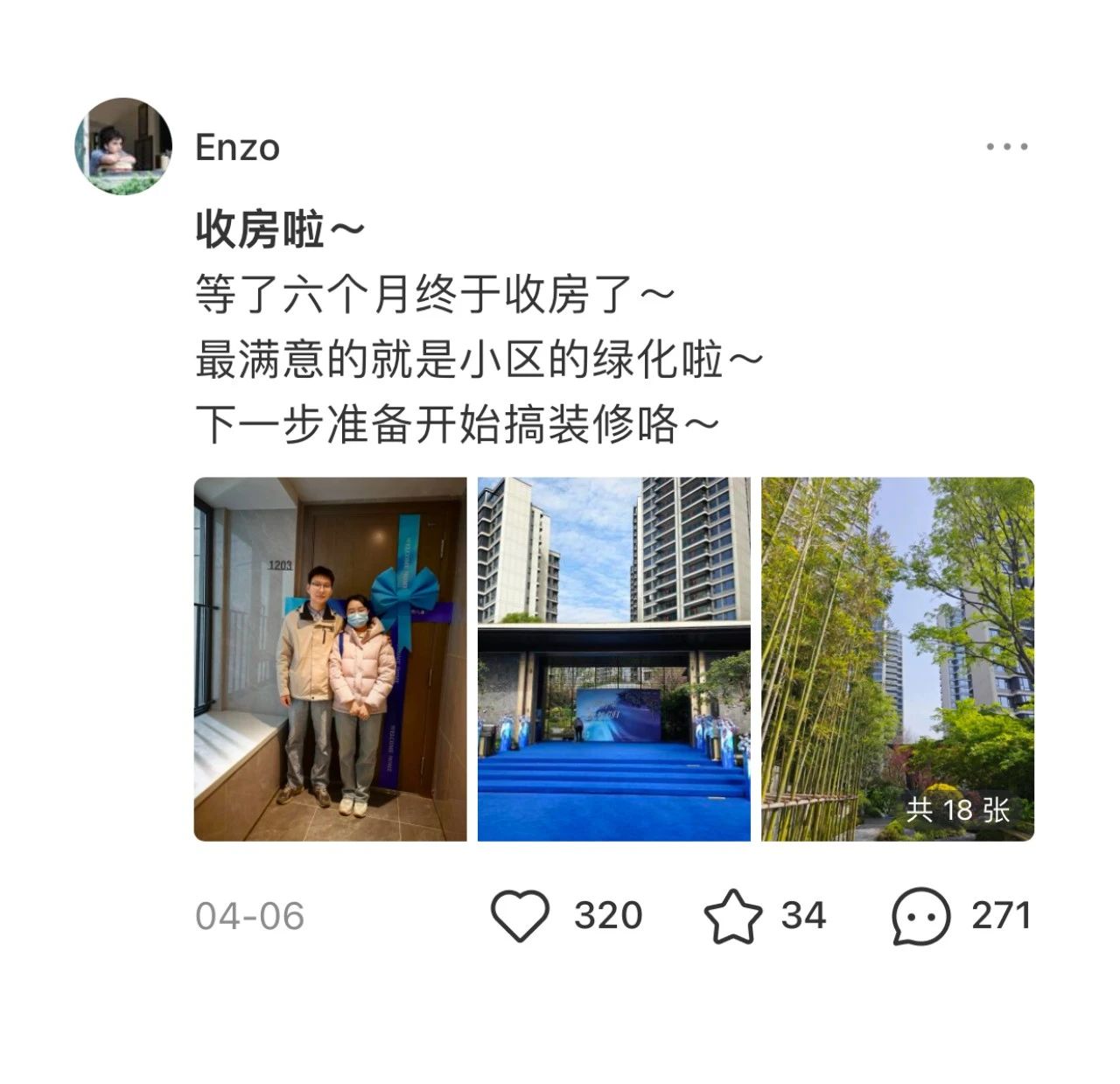The image size is (1120, 1084).
Task: Open the three-dot overflow menu
Action: (x=1006, y=146)
